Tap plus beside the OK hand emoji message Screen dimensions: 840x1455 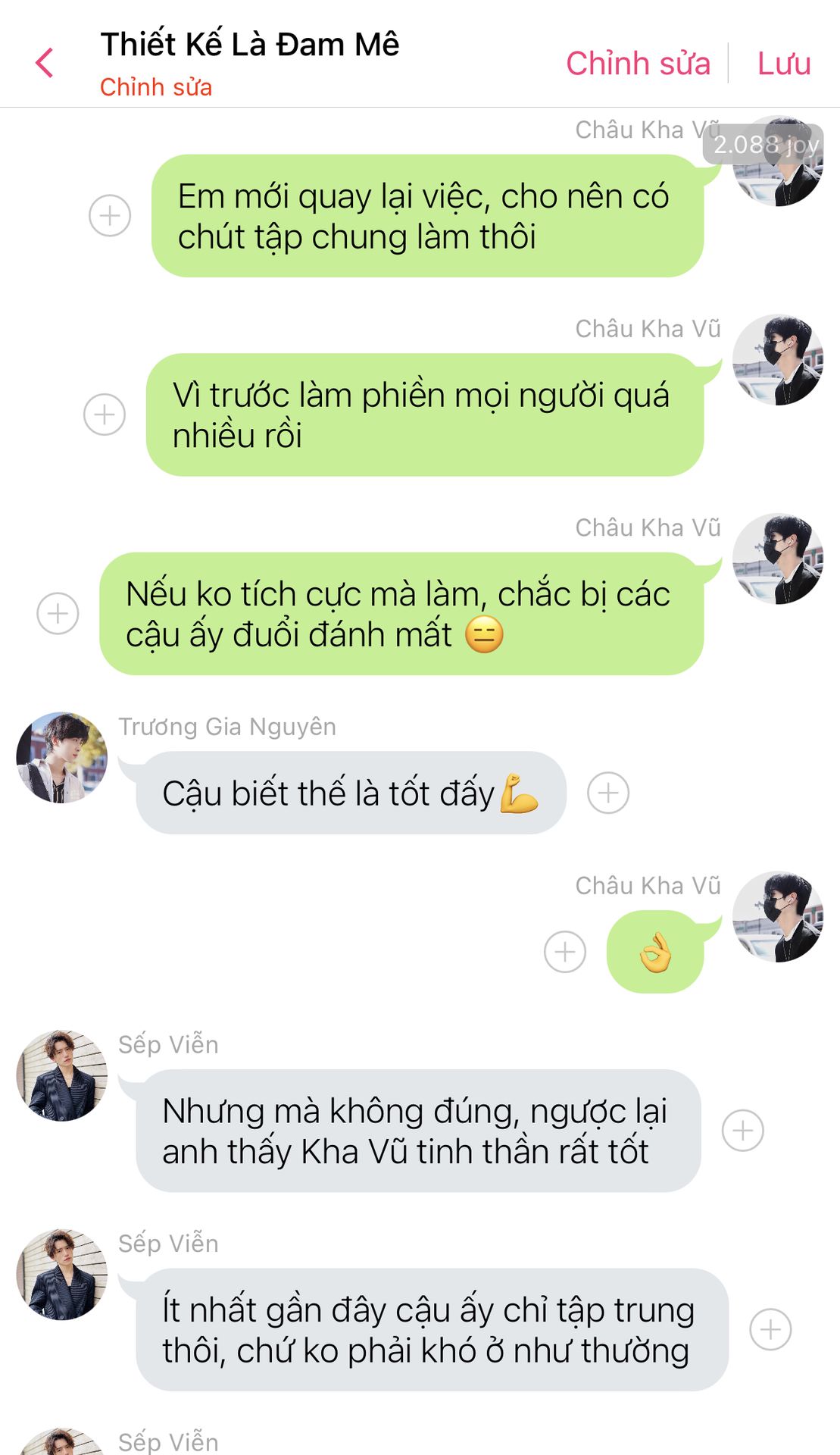pos(565,952)
